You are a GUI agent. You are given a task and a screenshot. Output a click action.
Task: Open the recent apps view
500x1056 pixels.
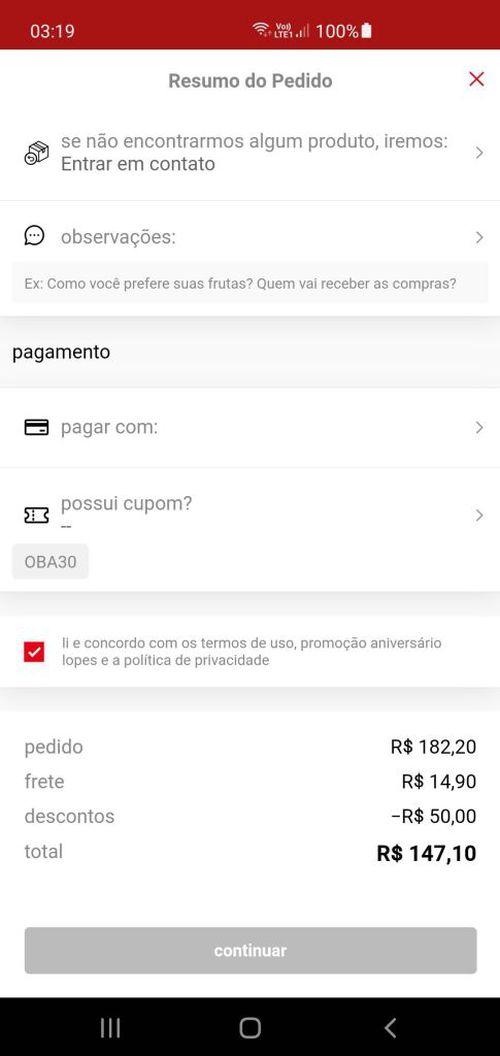pyautogui.click(x=111, y=1028)
